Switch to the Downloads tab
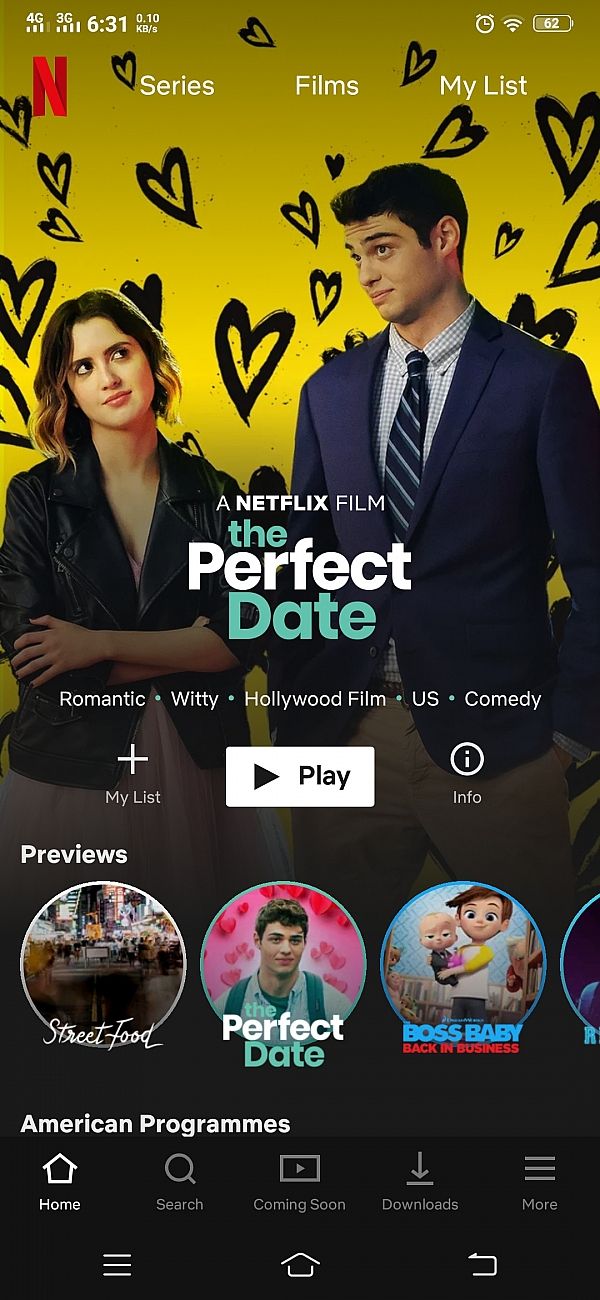The width and height of the screenshot is (600, 1300). (420, 1182)
